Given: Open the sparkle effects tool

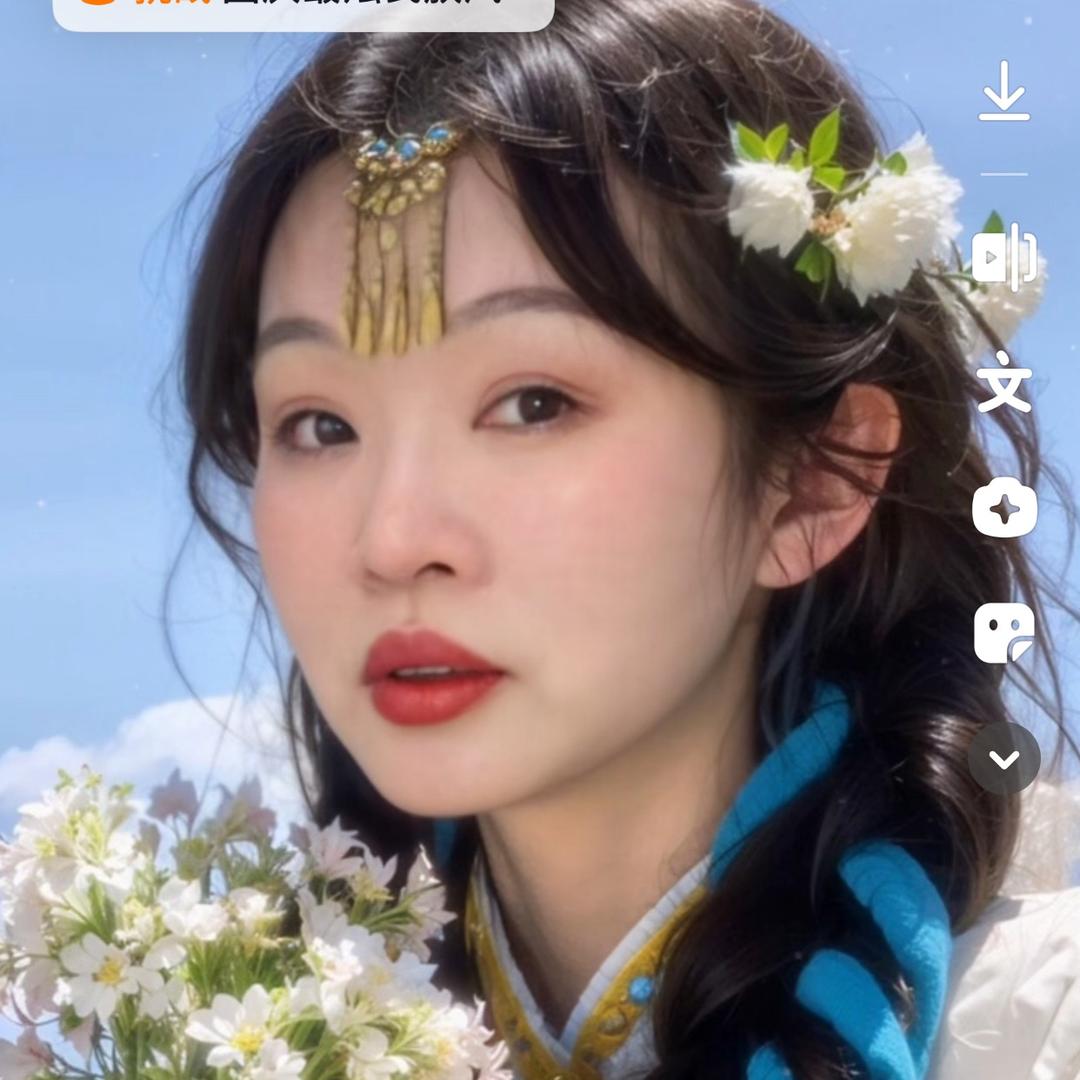Looking at the screenshot, I should (x=1004, y=508).
